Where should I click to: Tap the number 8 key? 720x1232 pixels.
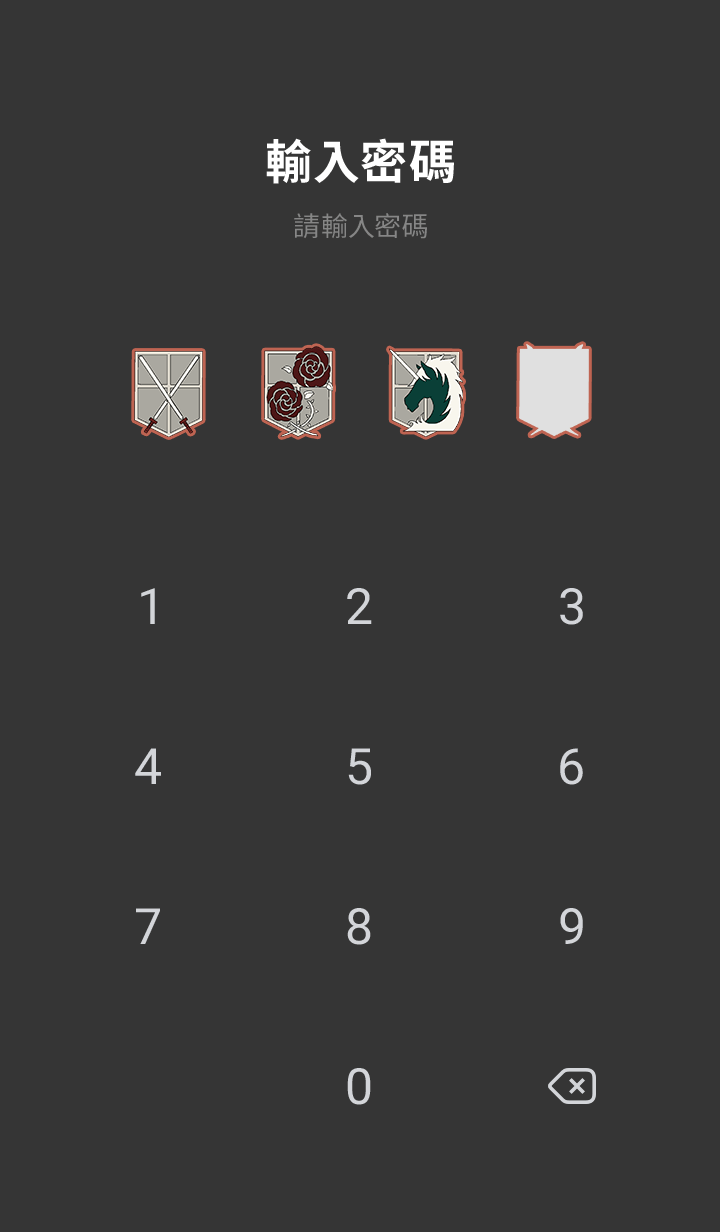point(359,927)
